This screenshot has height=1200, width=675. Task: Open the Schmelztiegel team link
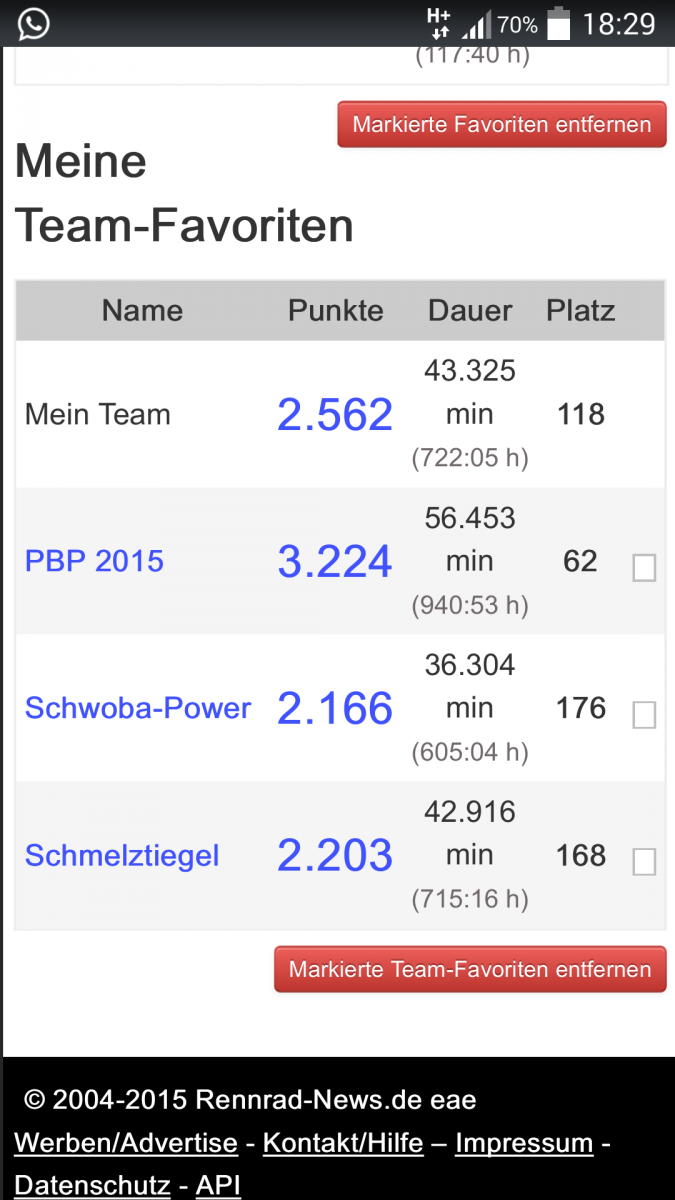click(x=122, y=856)
